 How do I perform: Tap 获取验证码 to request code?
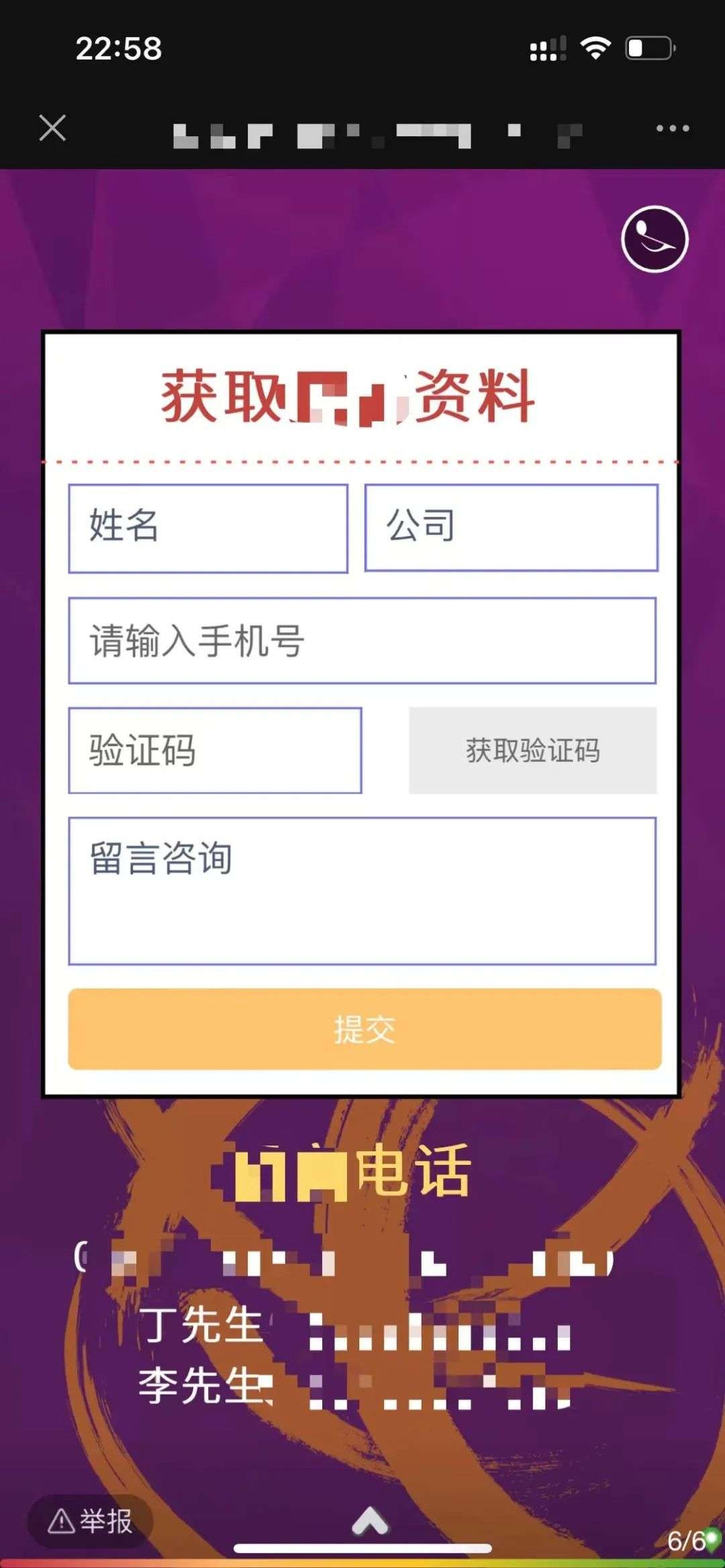(x=532, y=750)
